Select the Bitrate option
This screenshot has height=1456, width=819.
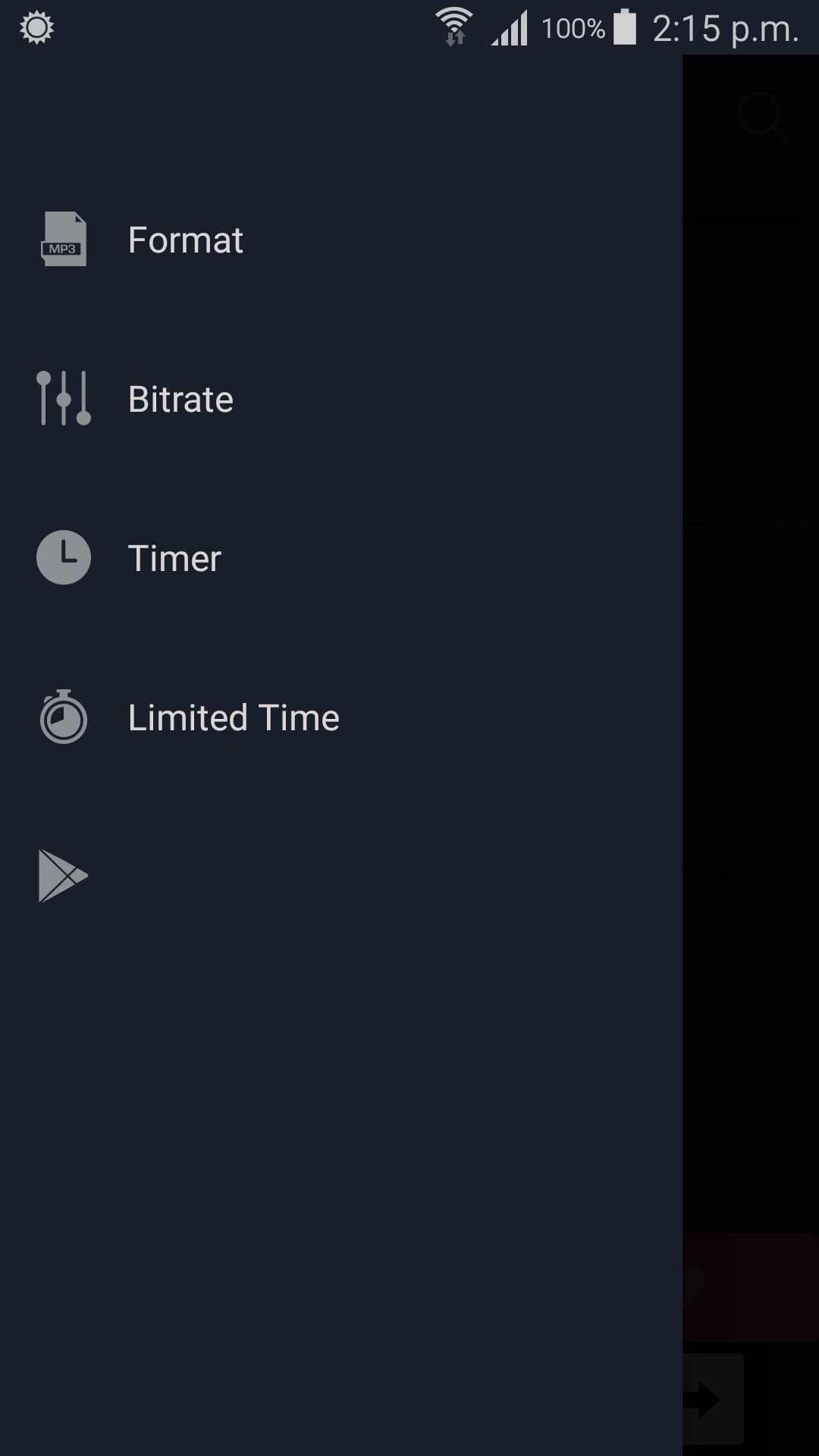point(180,400)
